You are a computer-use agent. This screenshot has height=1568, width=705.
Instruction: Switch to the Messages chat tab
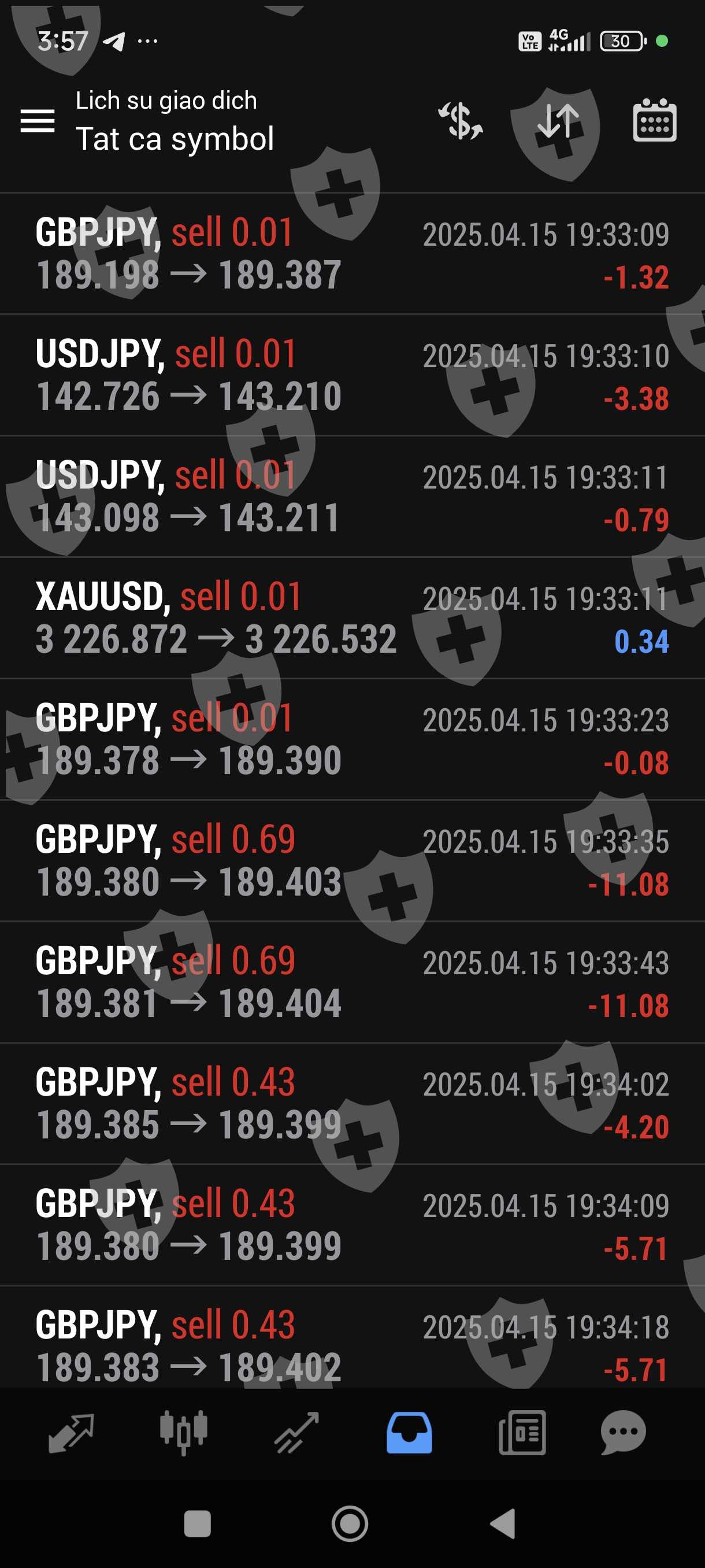623,1433
